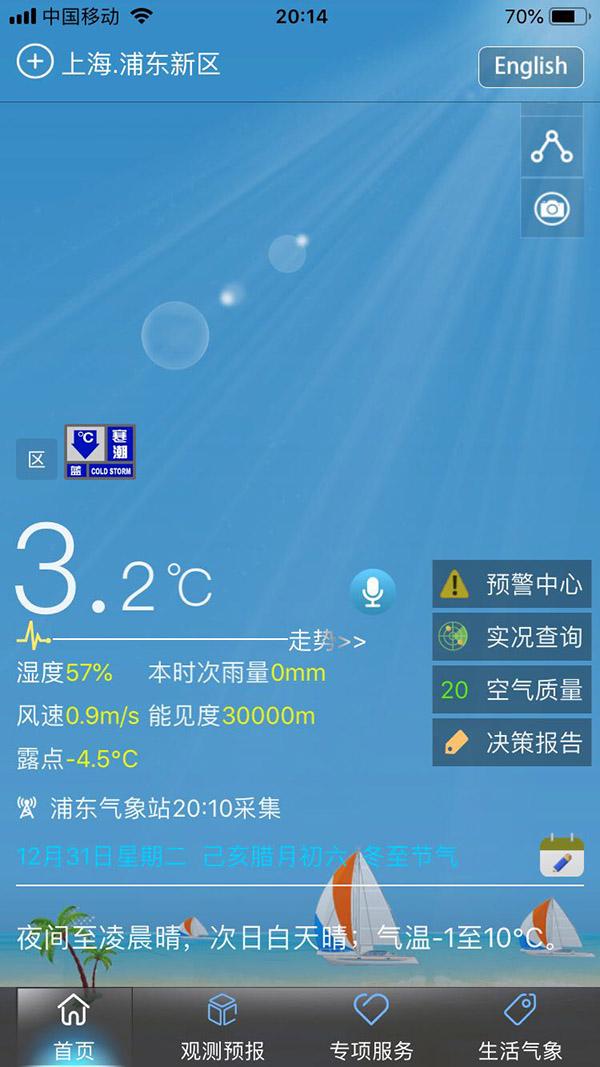This screenshot has width=600, height=1067.
Task: View temperature trend 走势
Action: 326,641
